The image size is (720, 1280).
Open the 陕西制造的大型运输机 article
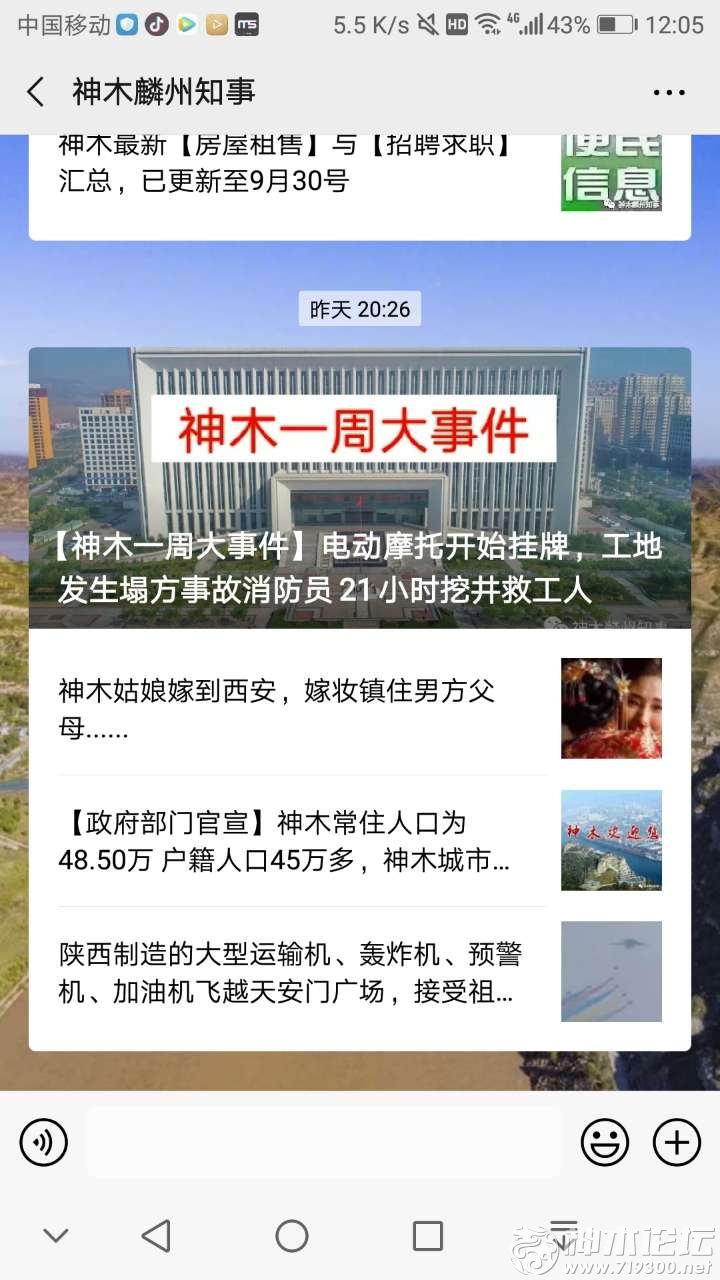tap(300, 972)
